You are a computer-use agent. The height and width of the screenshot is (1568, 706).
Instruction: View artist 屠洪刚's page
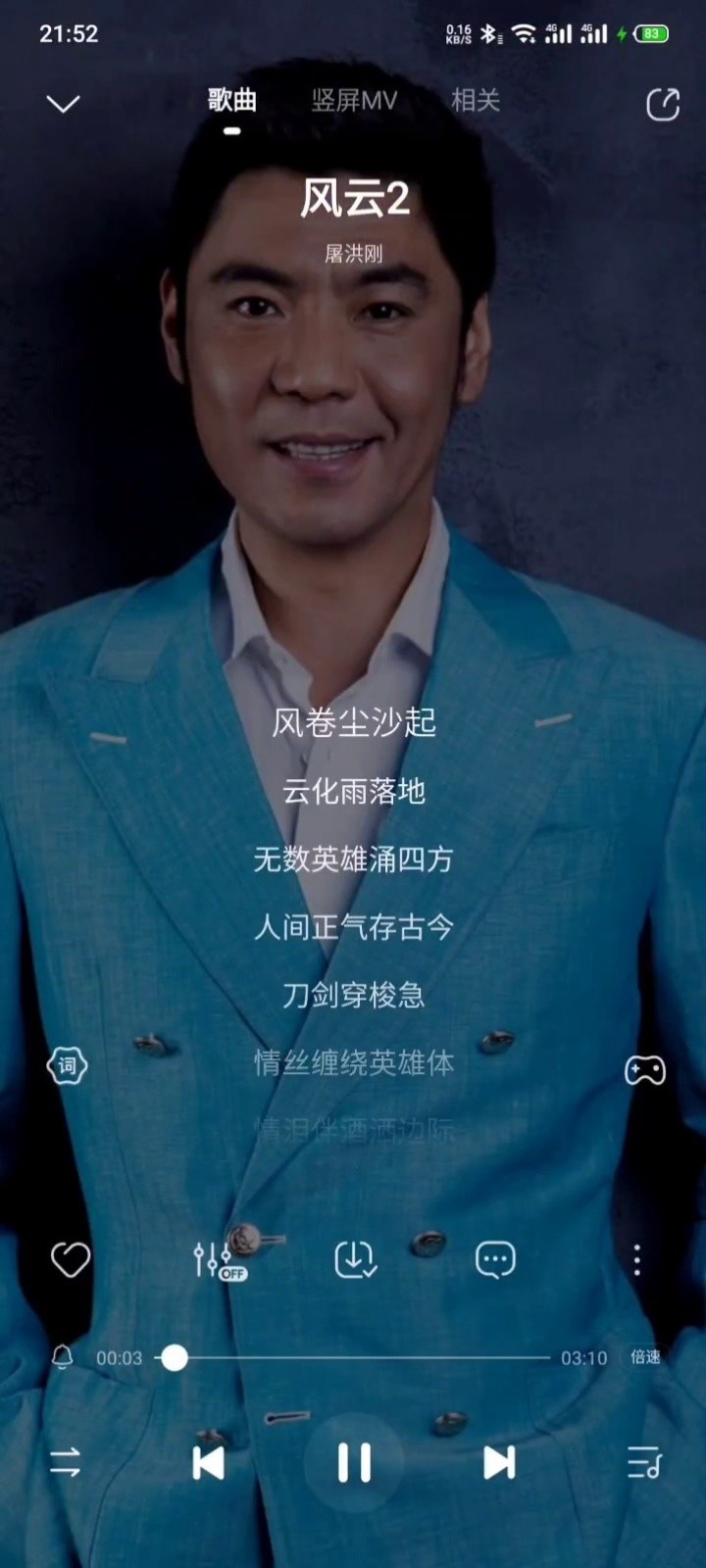tap(354, 253)
